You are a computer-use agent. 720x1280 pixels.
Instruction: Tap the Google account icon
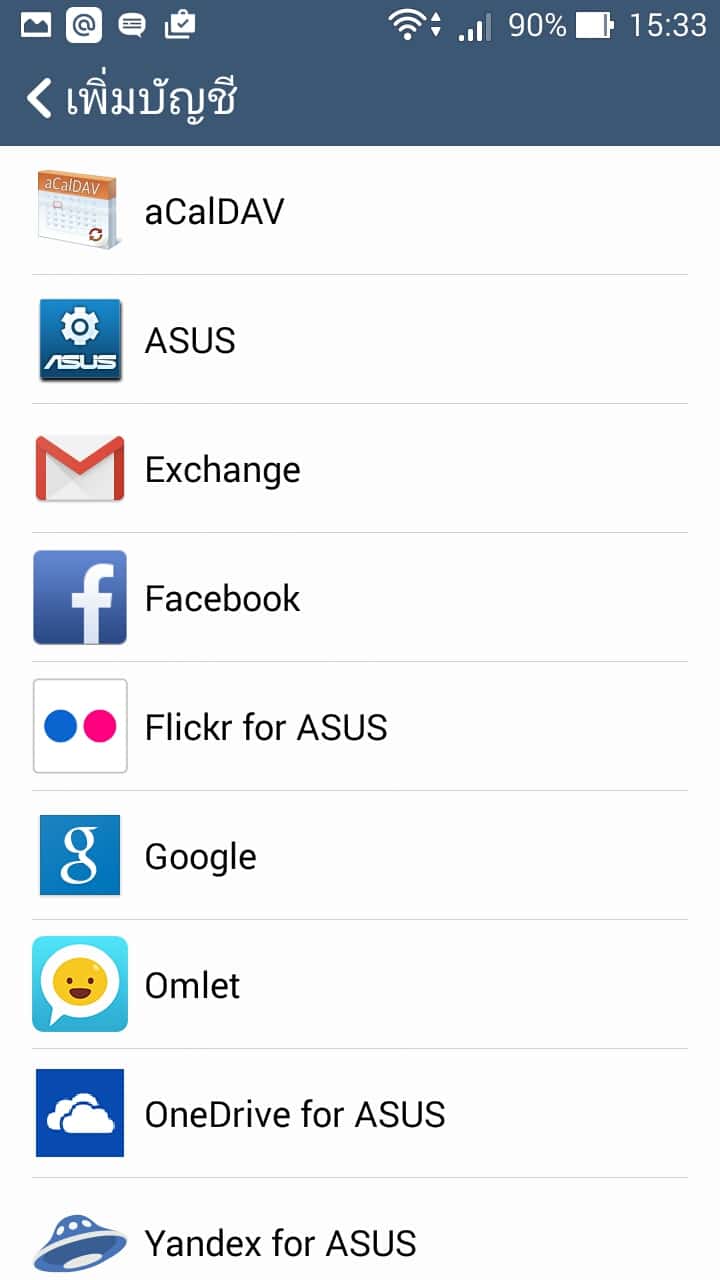[x=79, y=855]
